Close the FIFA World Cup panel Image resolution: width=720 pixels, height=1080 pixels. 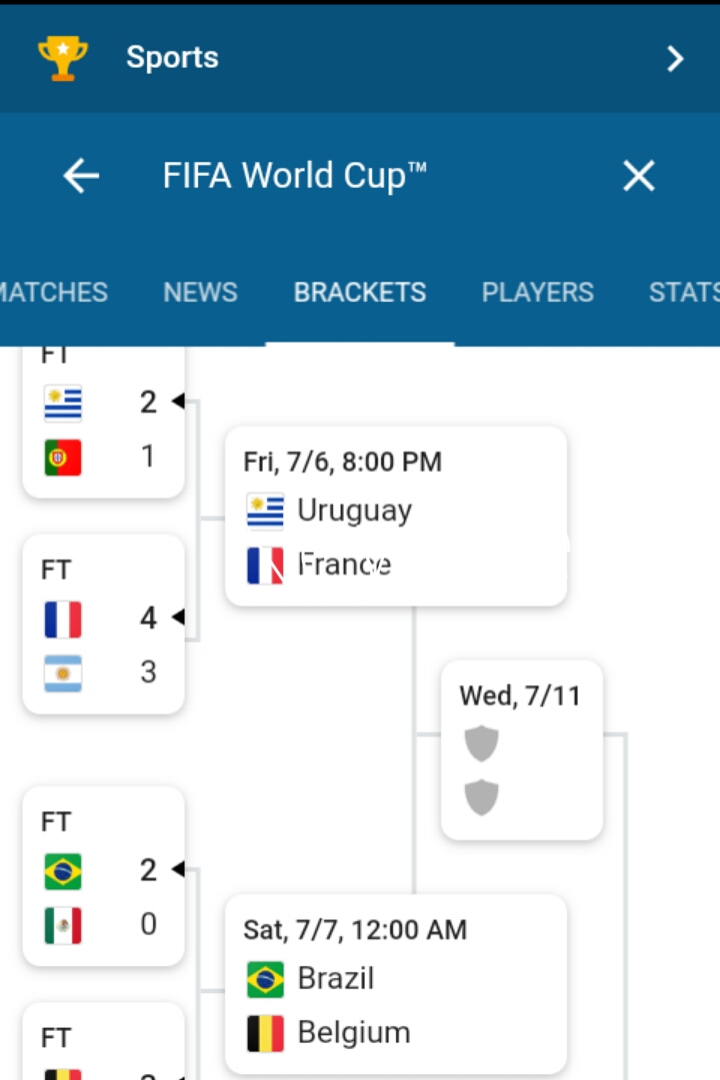[x=638, y=177]
